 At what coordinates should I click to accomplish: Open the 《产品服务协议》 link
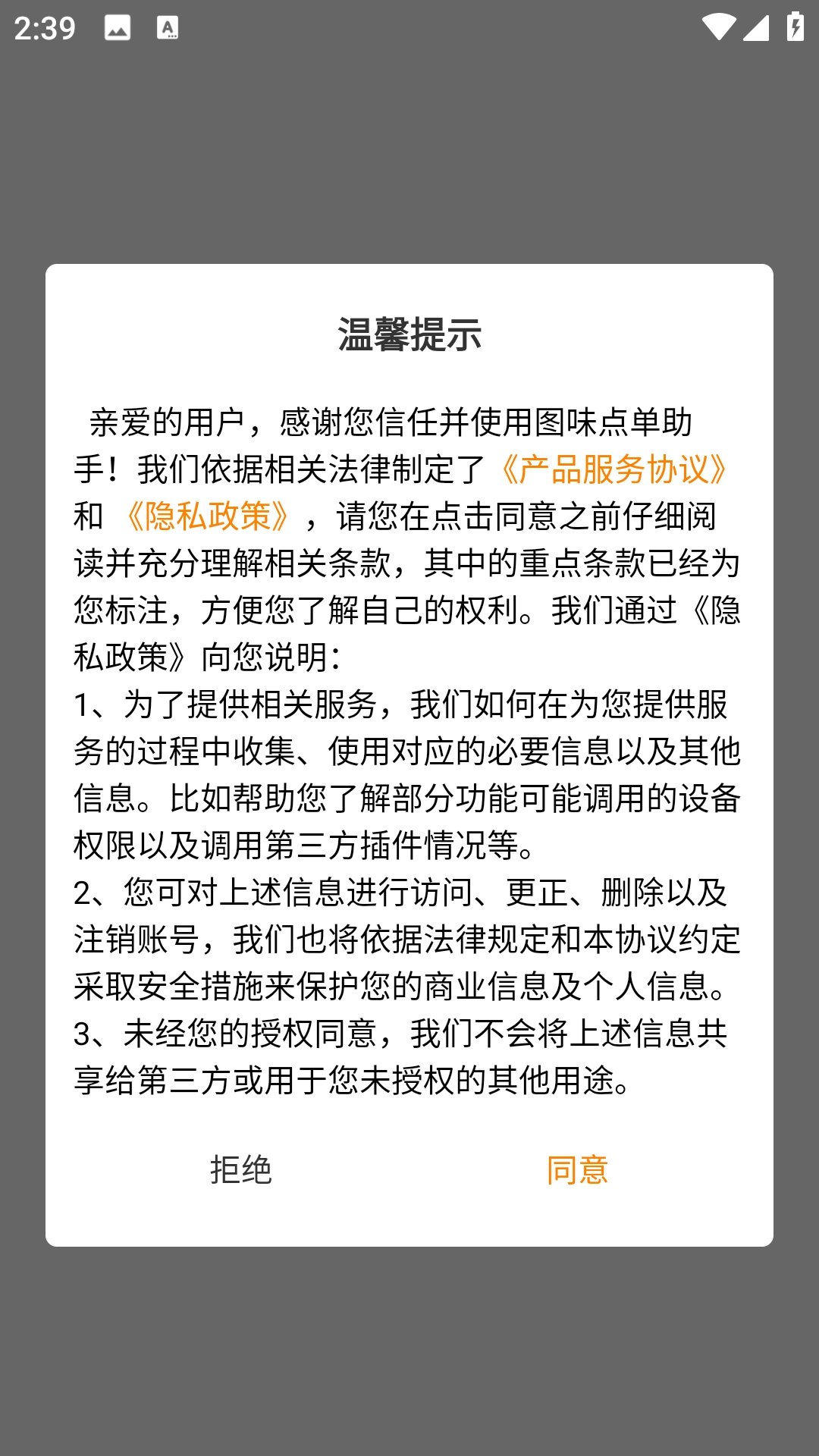tap(614, 469)
